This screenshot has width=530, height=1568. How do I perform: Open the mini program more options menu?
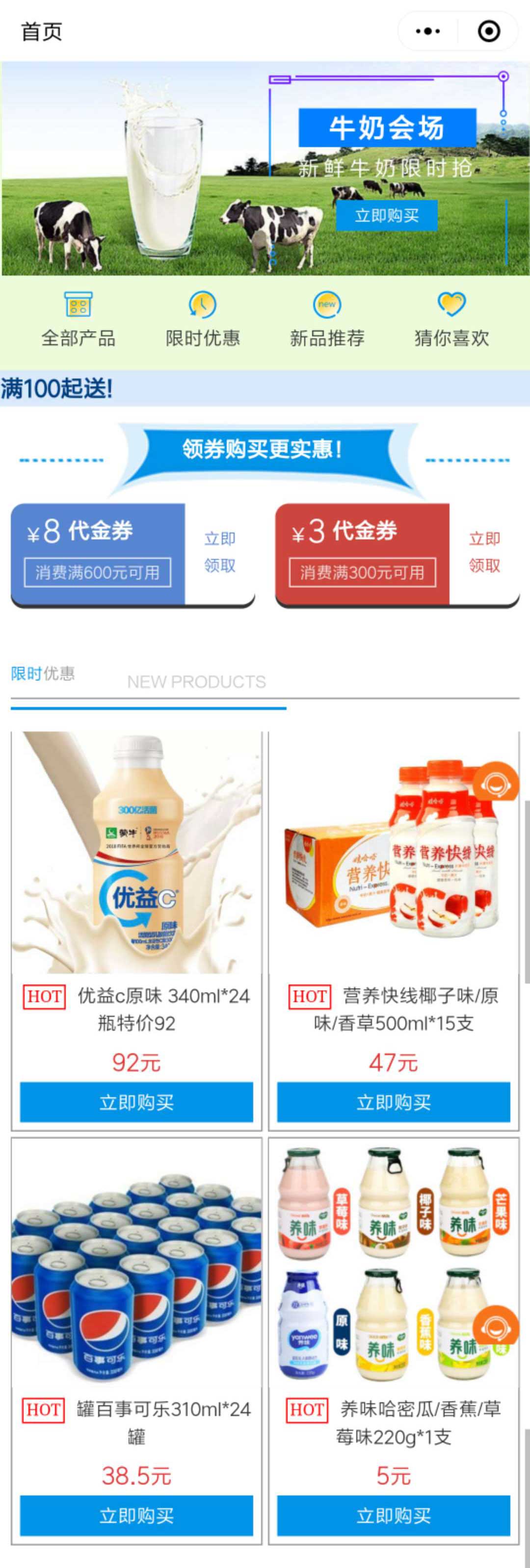coord(427,31)
